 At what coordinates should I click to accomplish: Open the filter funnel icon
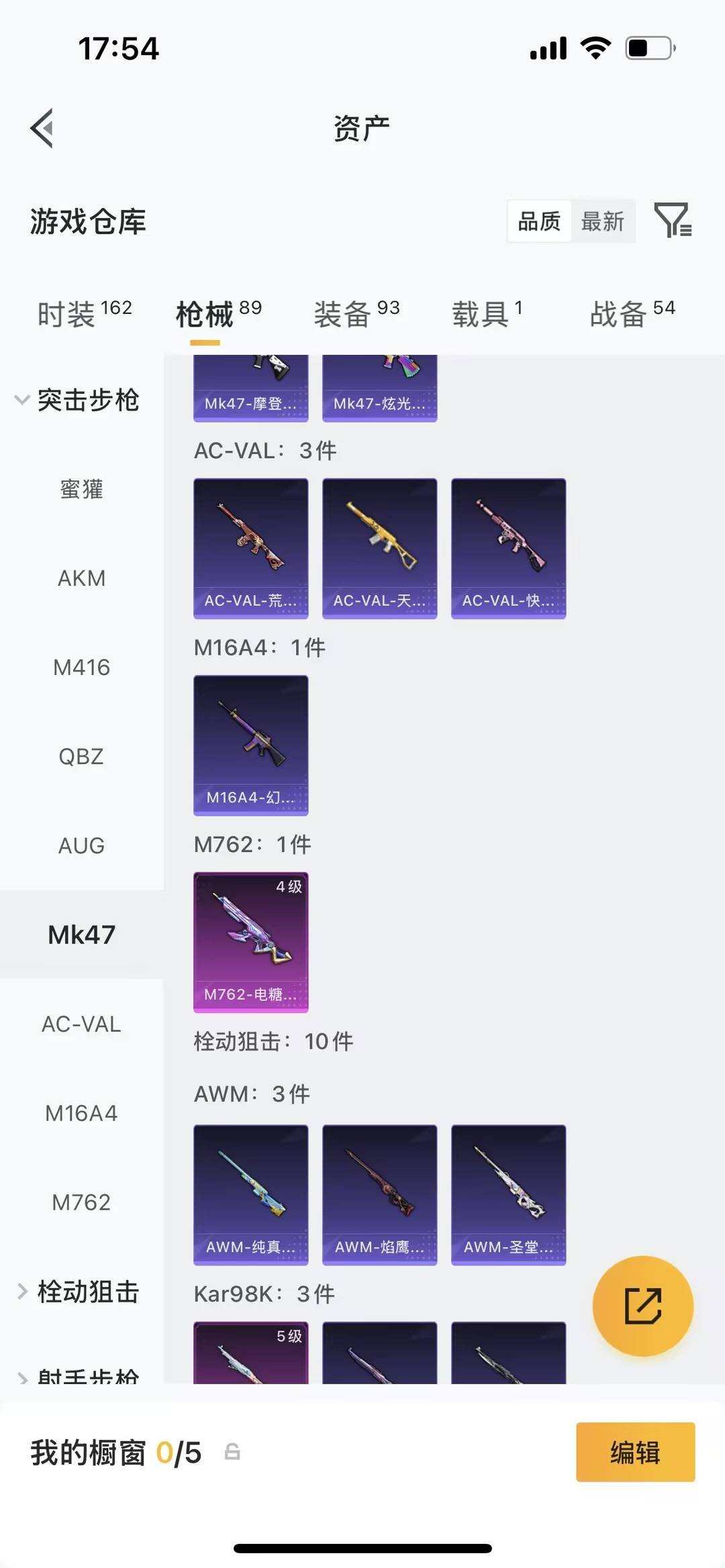coord(673,220)
